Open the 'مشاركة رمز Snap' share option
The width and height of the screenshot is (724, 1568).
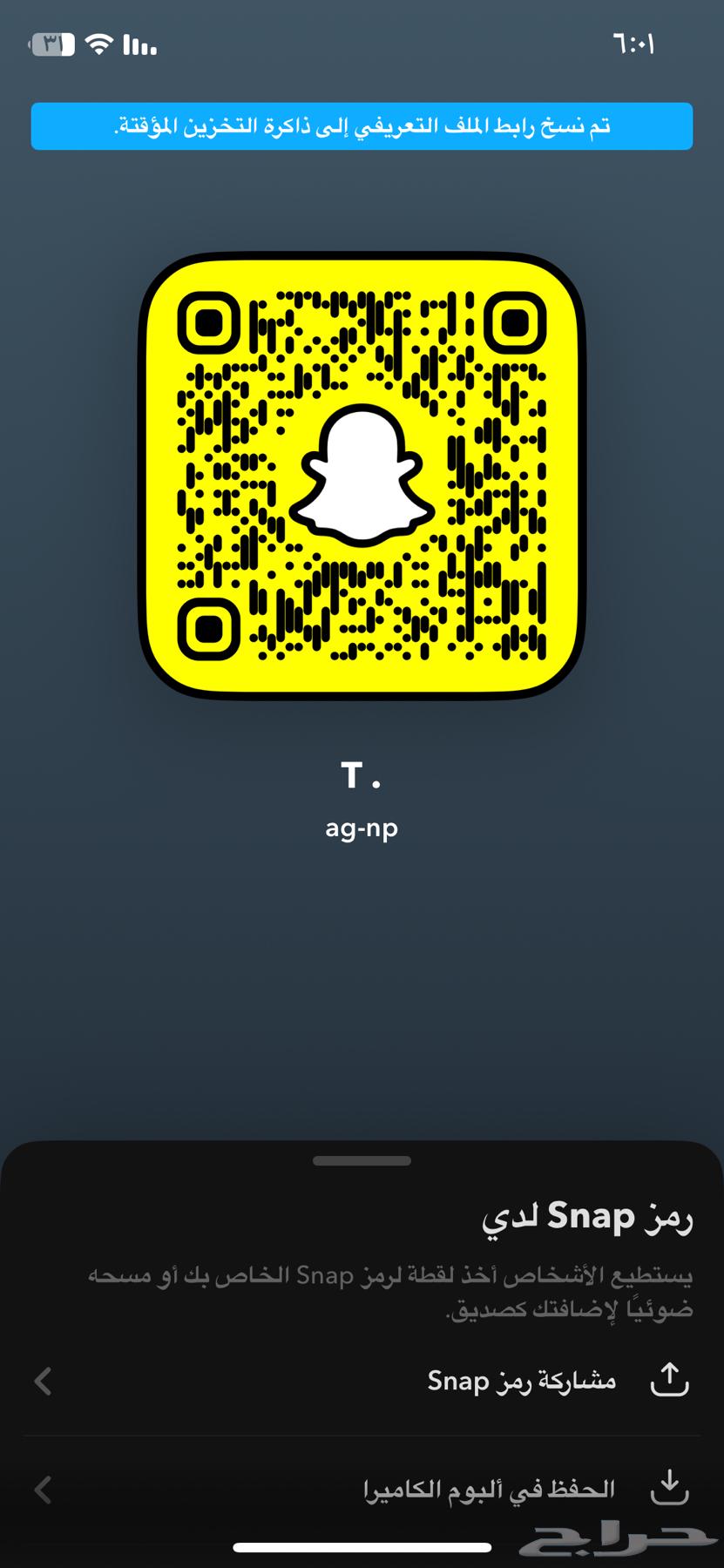tap(362, 1381)
